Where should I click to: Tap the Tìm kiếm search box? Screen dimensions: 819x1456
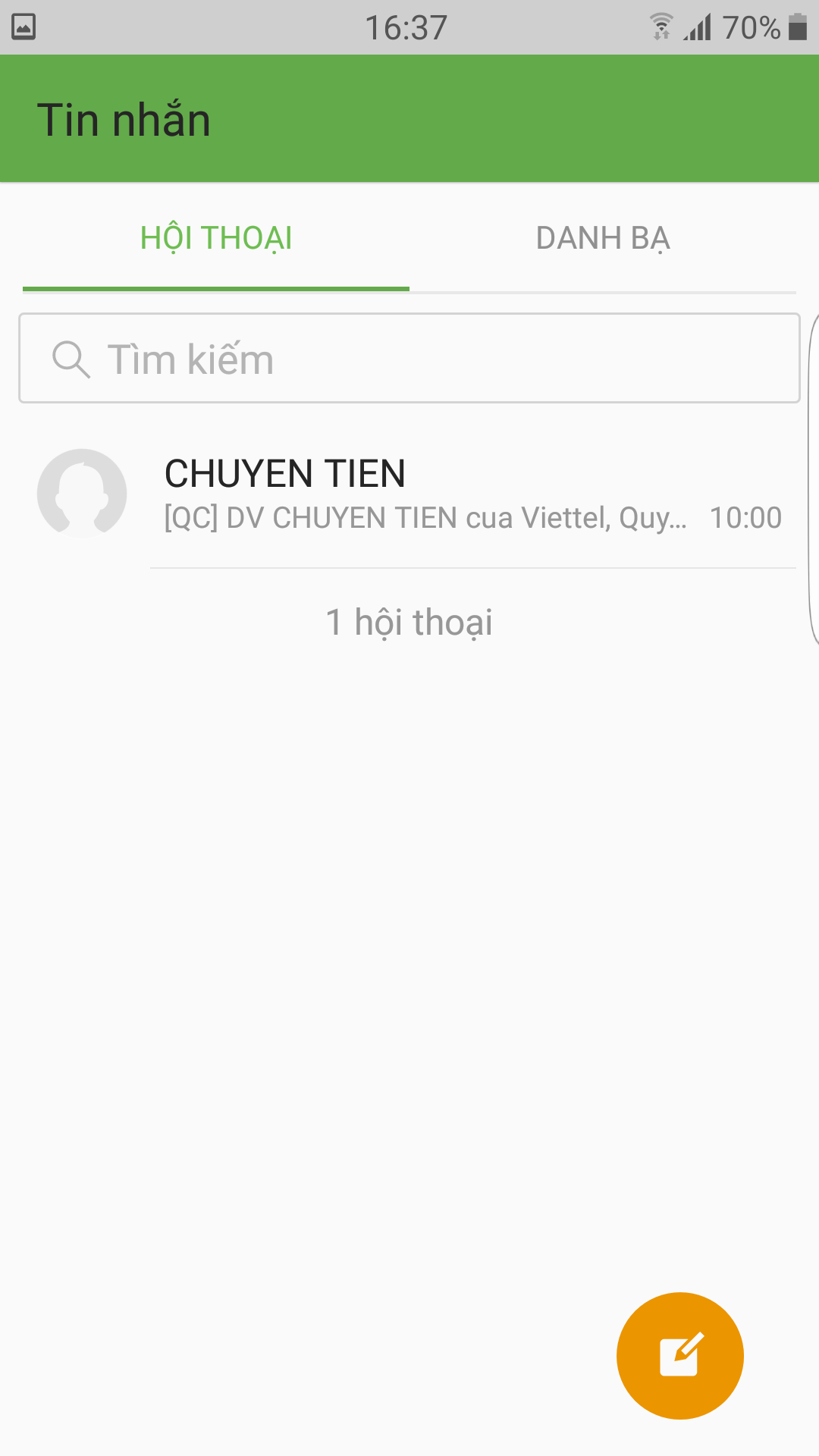(x=409, y=358)
